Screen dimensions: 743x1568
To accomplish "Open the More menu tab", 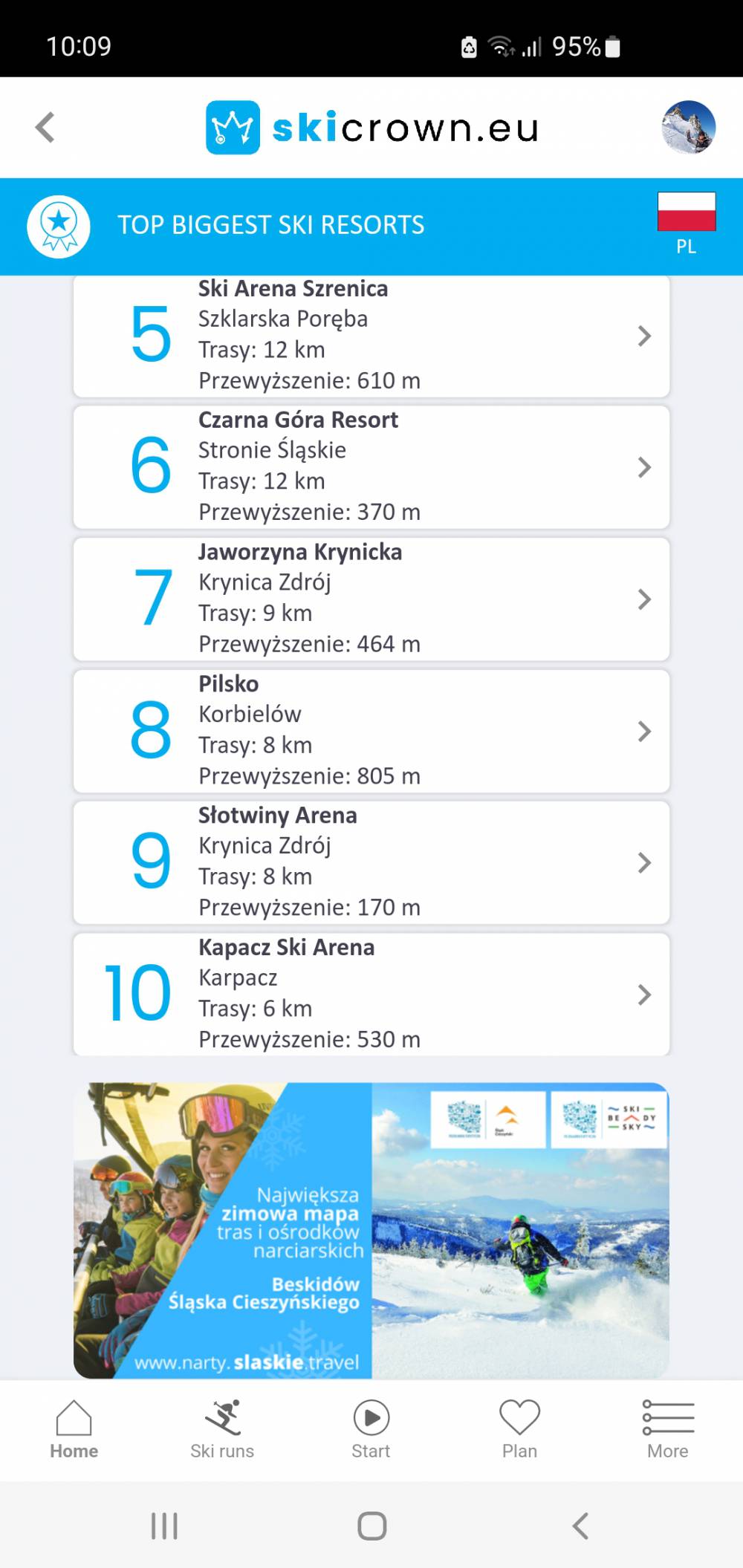I will click(667, 1430).
